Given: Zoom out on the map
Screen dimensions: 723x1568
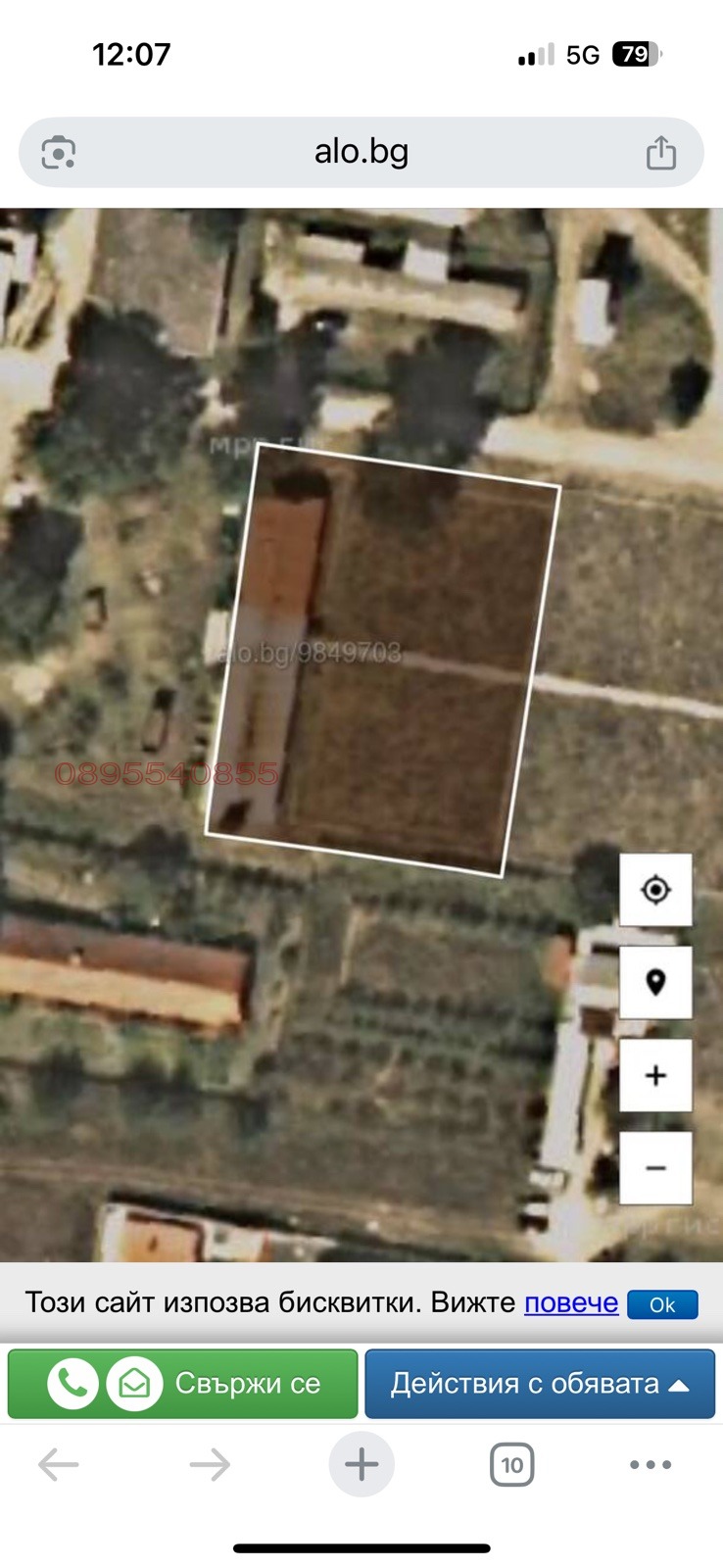Looking at the screenshot, I should click(x=655, y=1167).
